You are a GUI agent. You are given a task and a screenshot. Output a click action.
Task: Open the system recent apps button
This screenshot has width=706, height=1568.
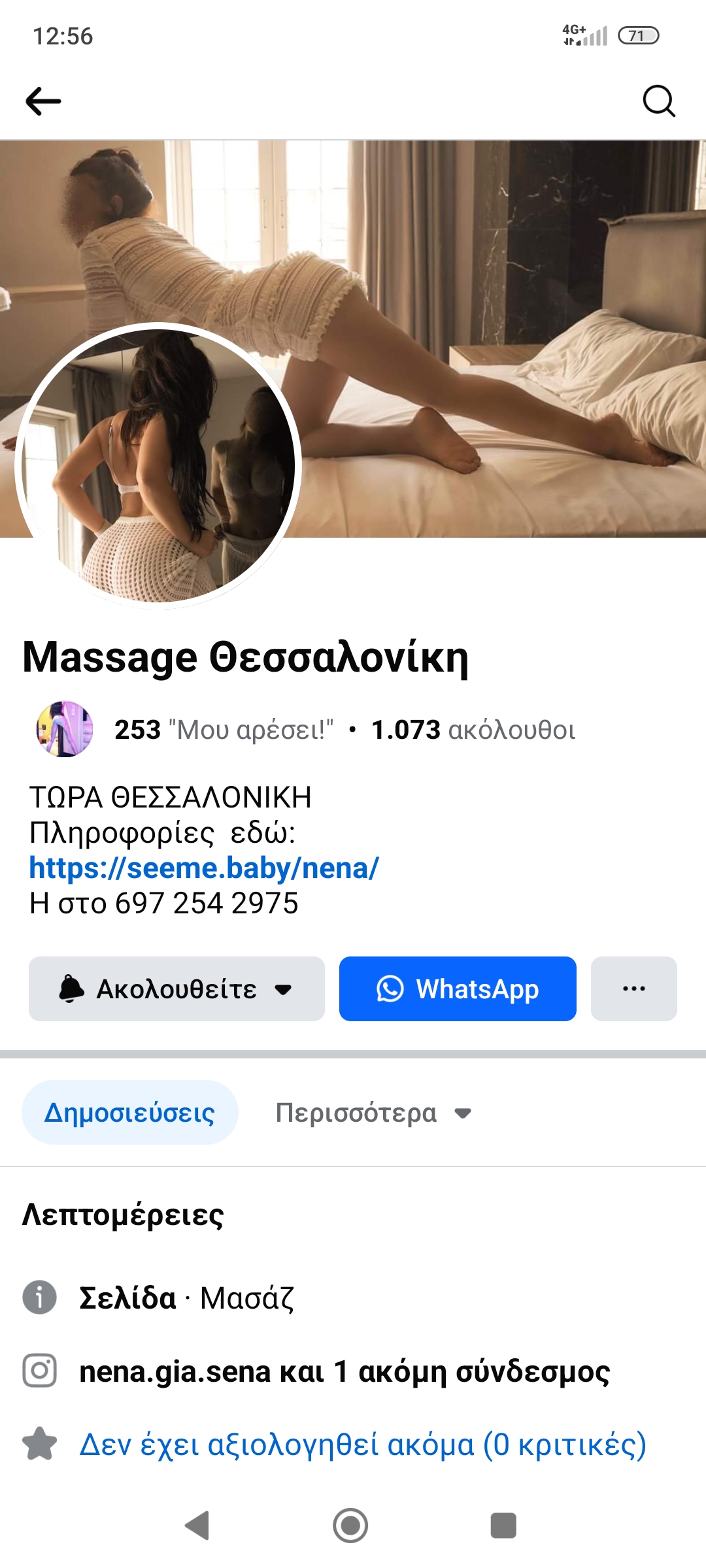click(503, 1526)
